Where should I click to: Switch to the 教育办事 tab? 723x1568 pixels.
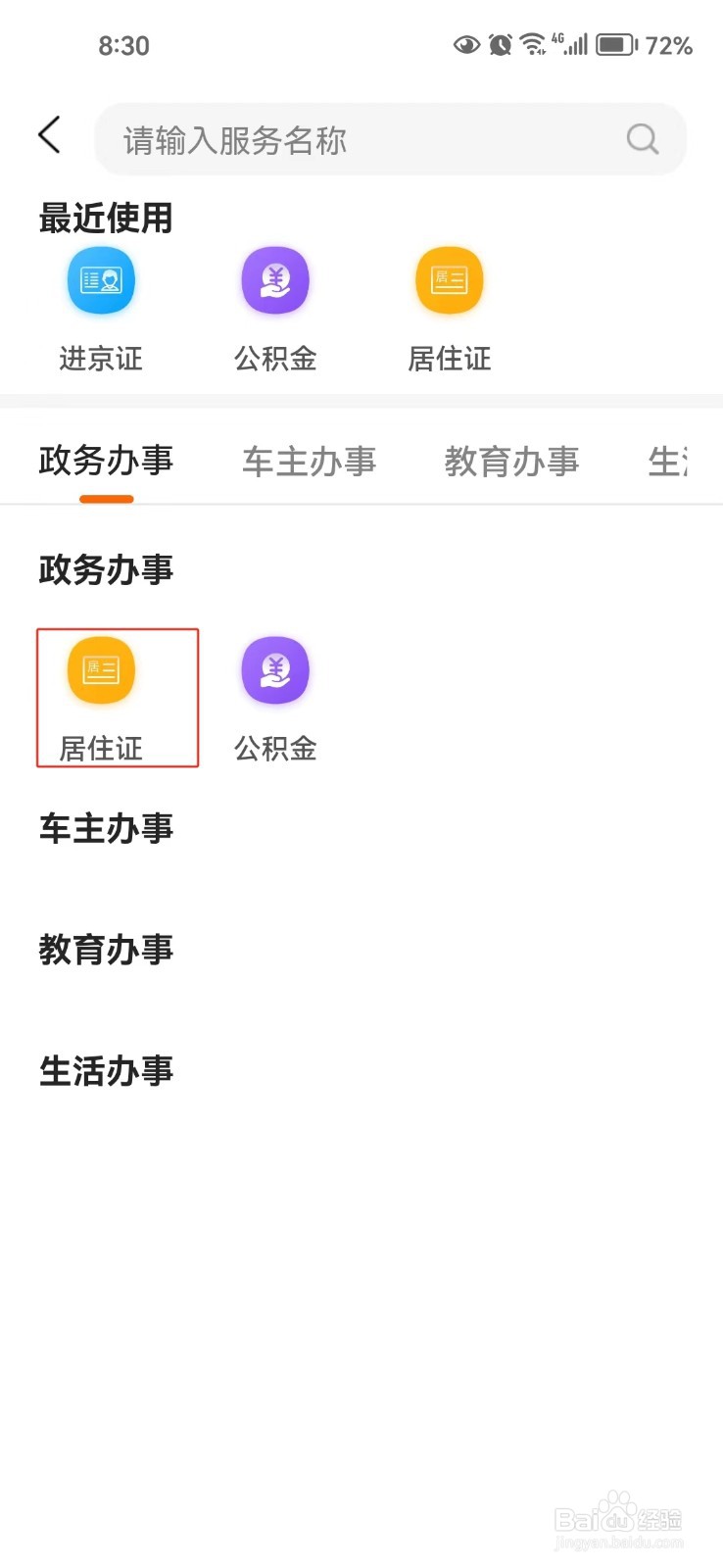tap(512, 462)
